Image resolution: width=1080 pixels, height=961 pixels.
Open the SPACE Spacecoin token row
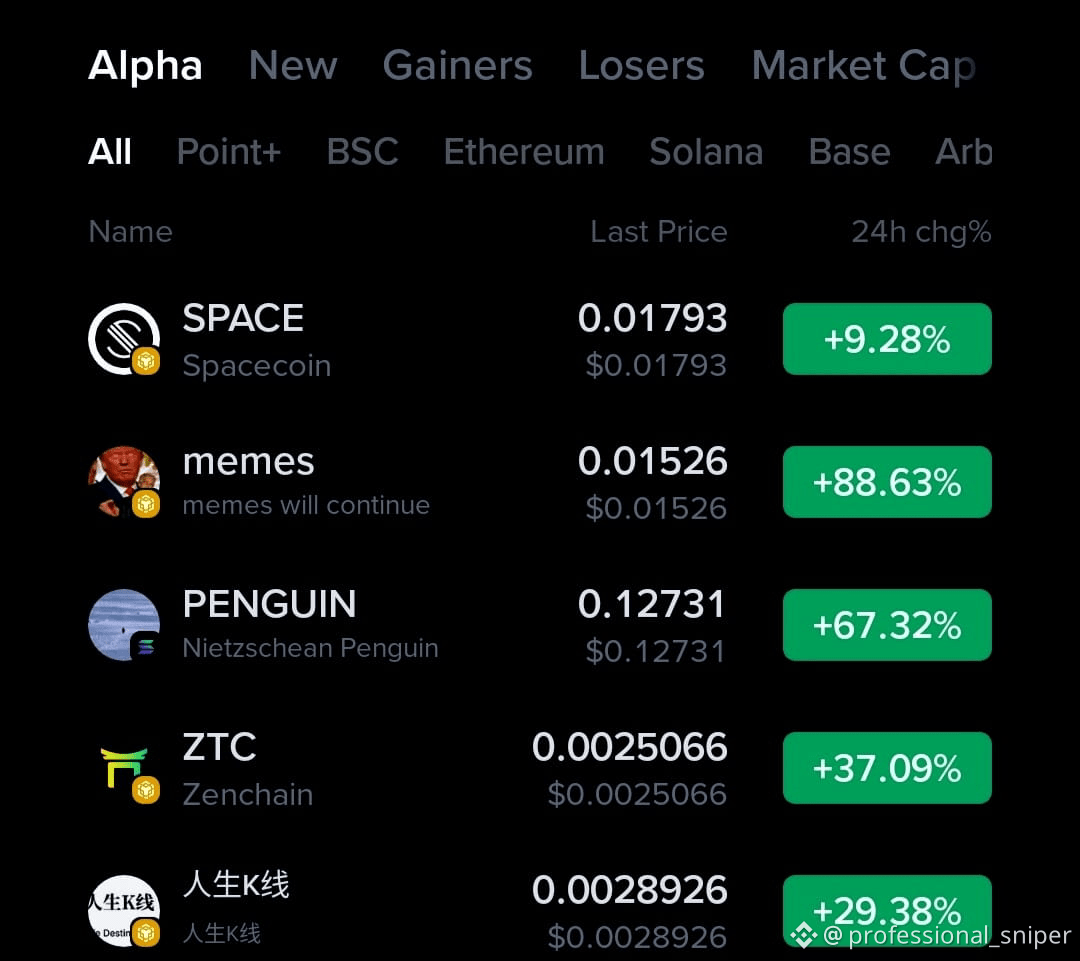(400, 340)
